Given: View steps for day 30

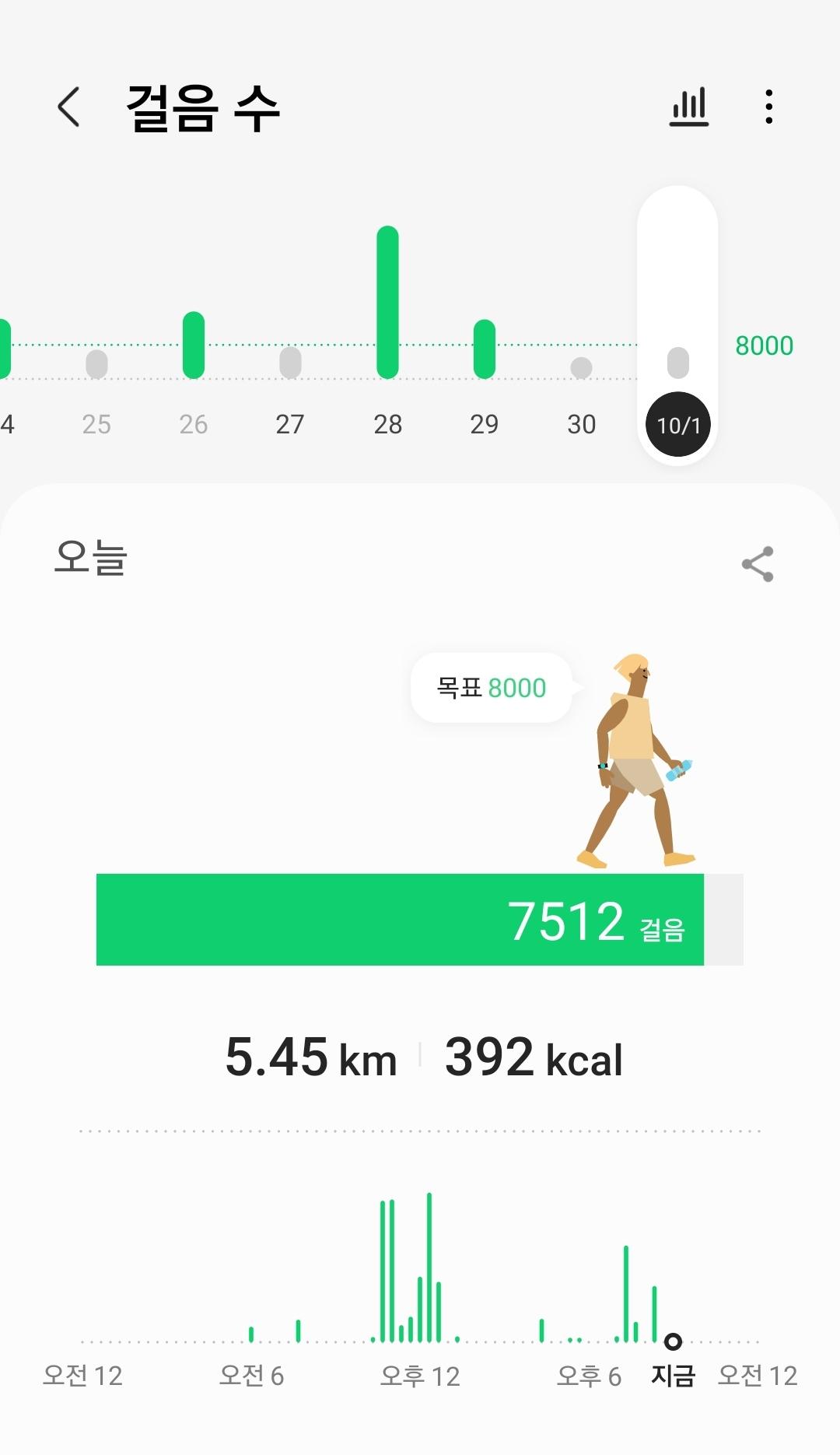Looking at the screenshot, I should tap(581, 423).
